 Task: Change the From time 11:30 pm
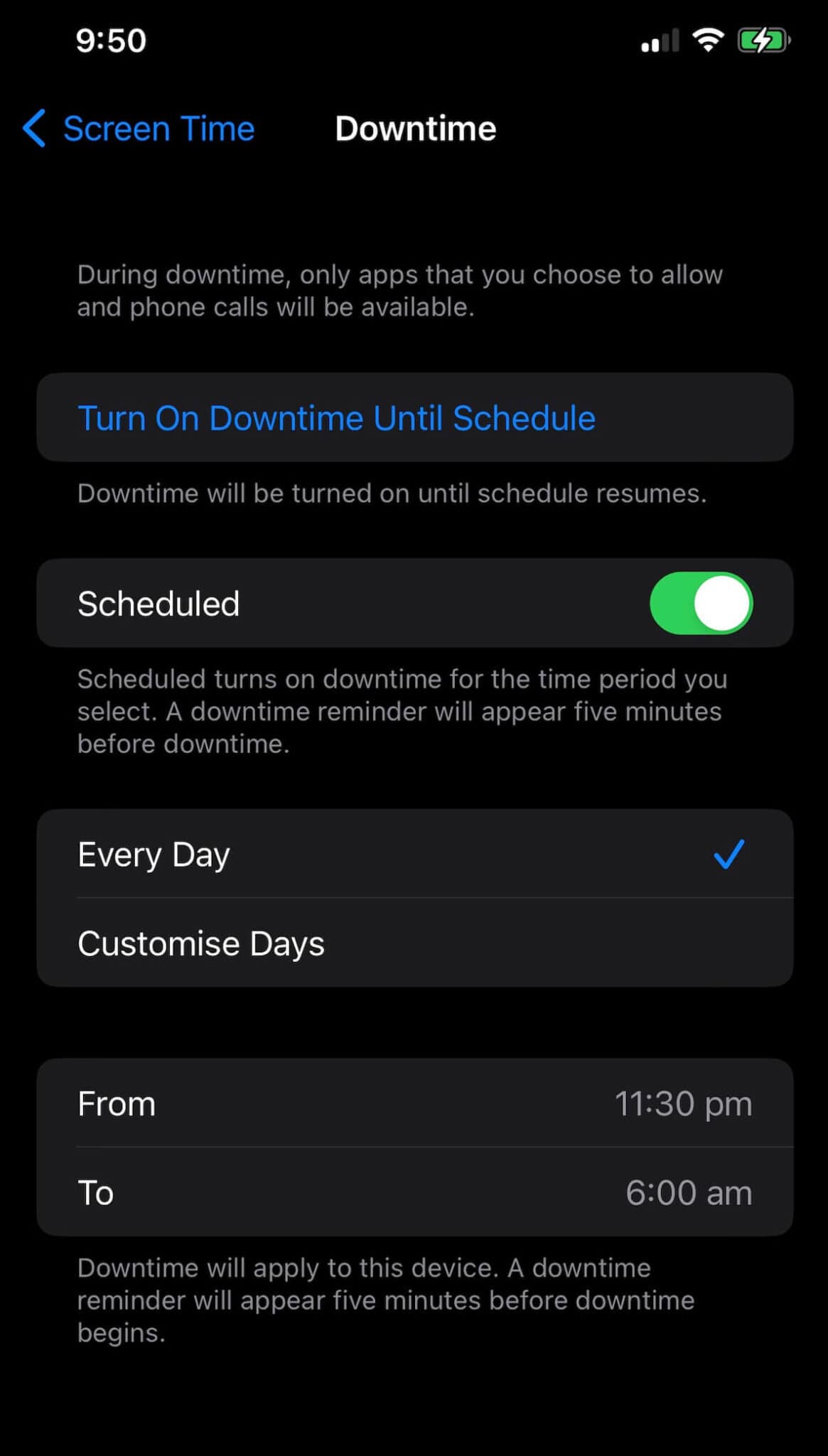coord(682,1104)
